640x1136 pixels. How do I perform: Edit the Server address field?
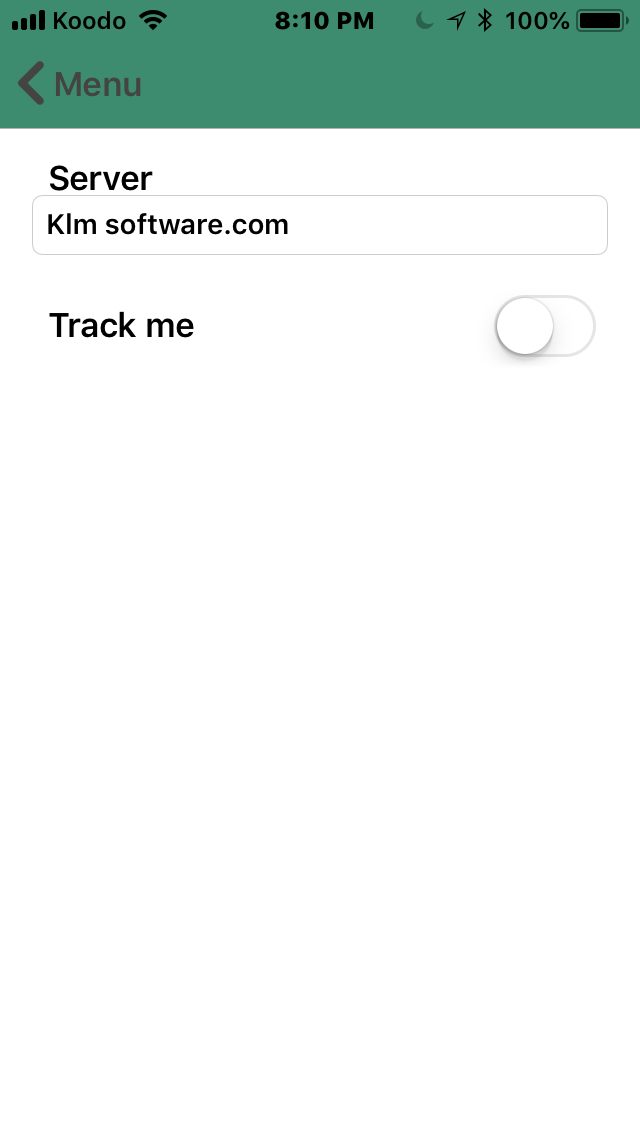[x=320, y=225]
